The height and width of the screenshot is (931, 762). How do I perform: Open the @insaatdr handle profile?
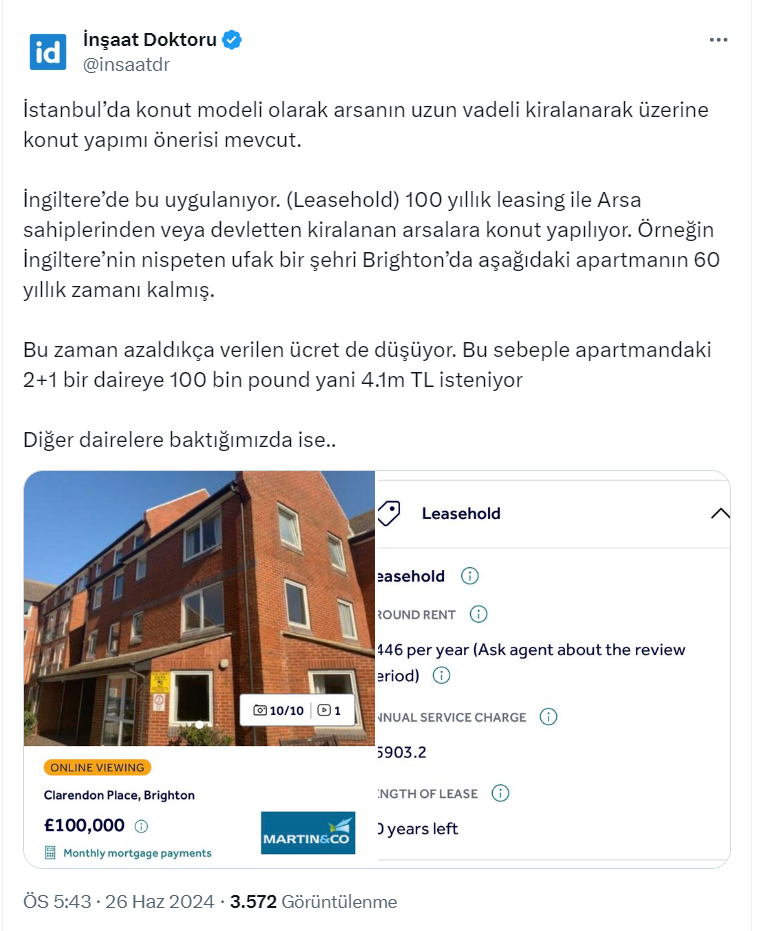126,64
